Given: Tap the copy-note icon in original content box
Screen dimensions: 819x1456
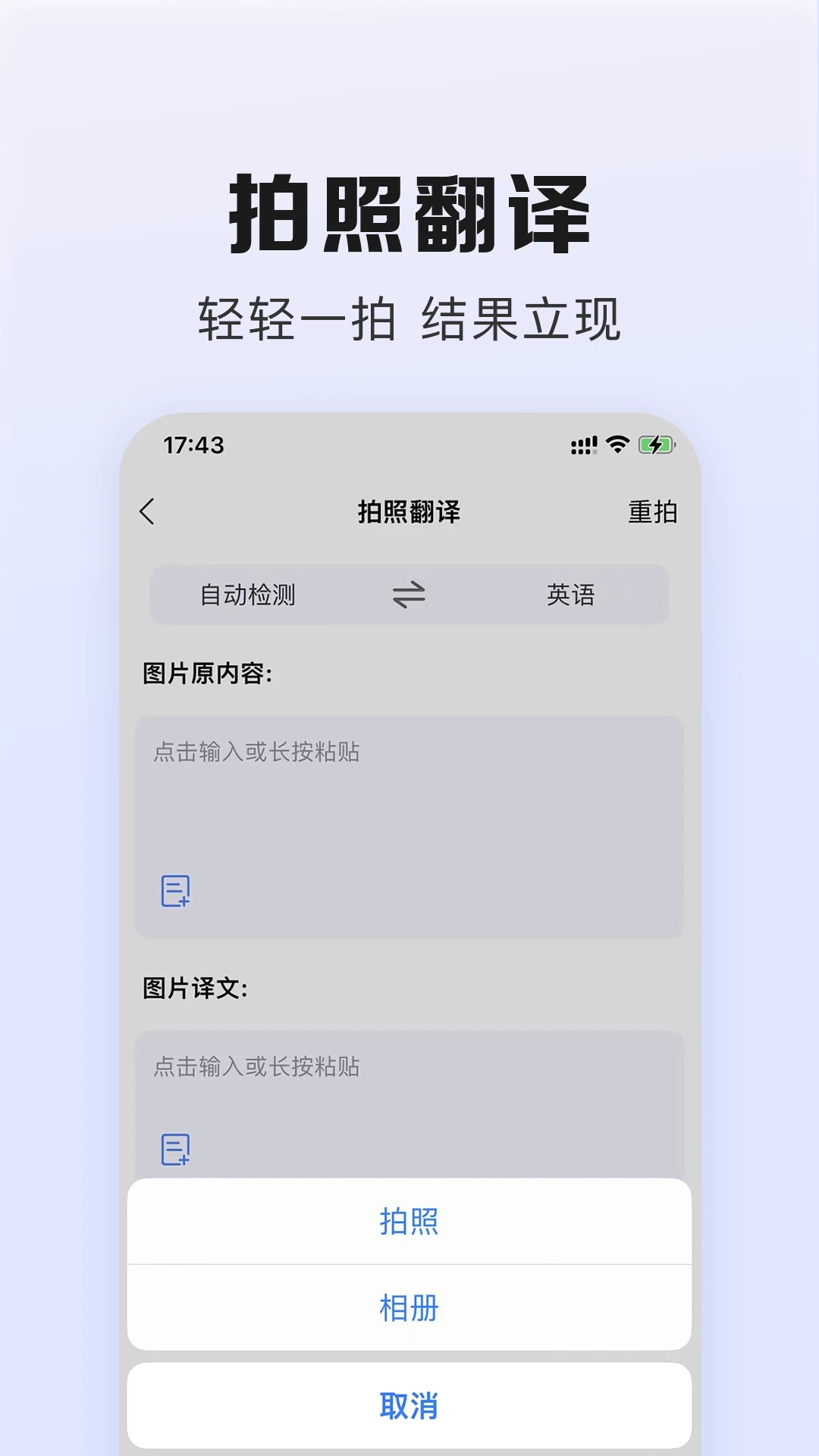Looking at the screenshot, I should [176, 893].
